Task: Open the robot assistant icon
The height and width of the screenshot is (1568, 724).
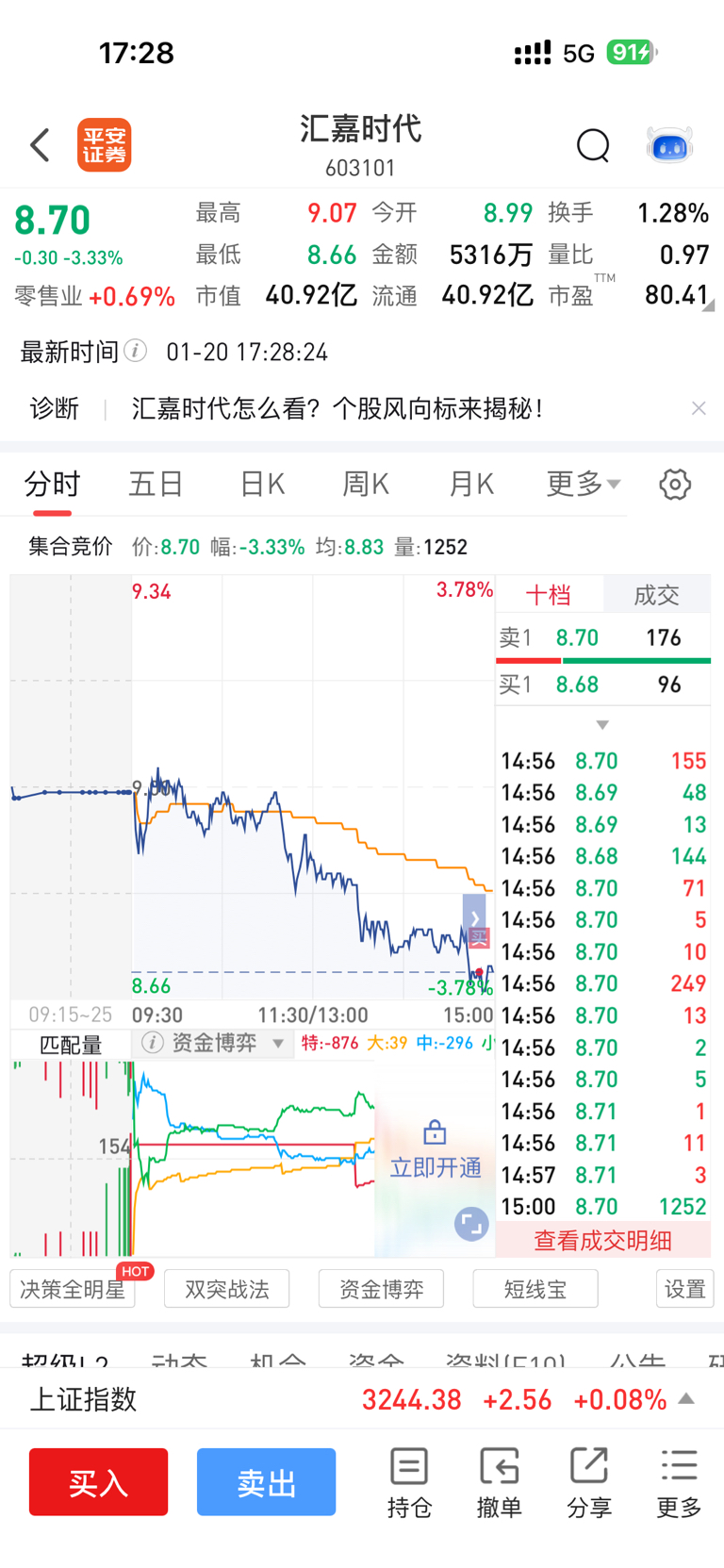Action: click(x=669, y=146)
